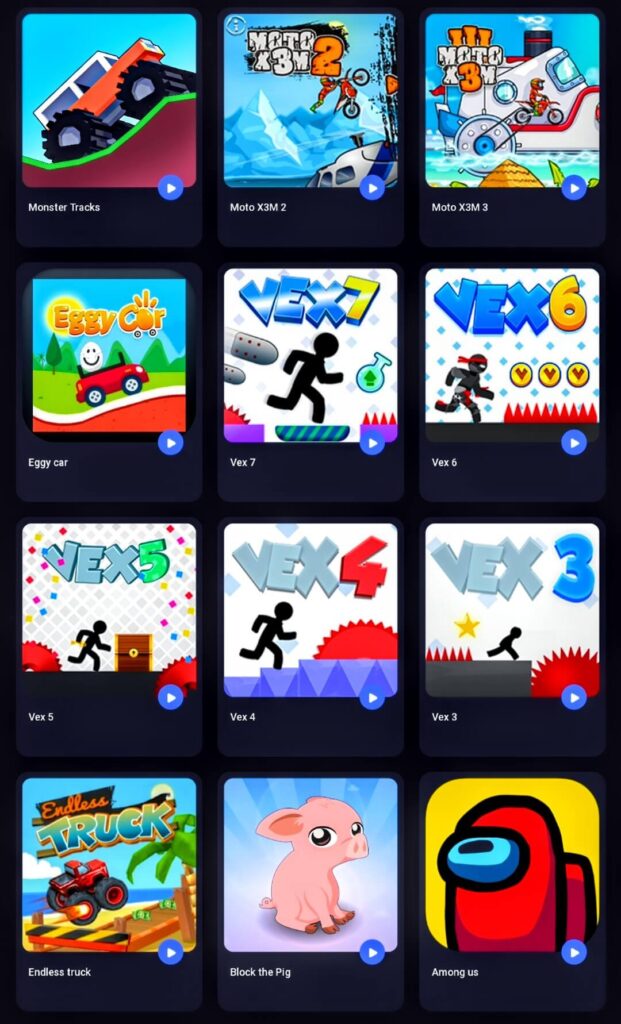
Task: Open the Endless truck game tile
Action: (109, 891)
